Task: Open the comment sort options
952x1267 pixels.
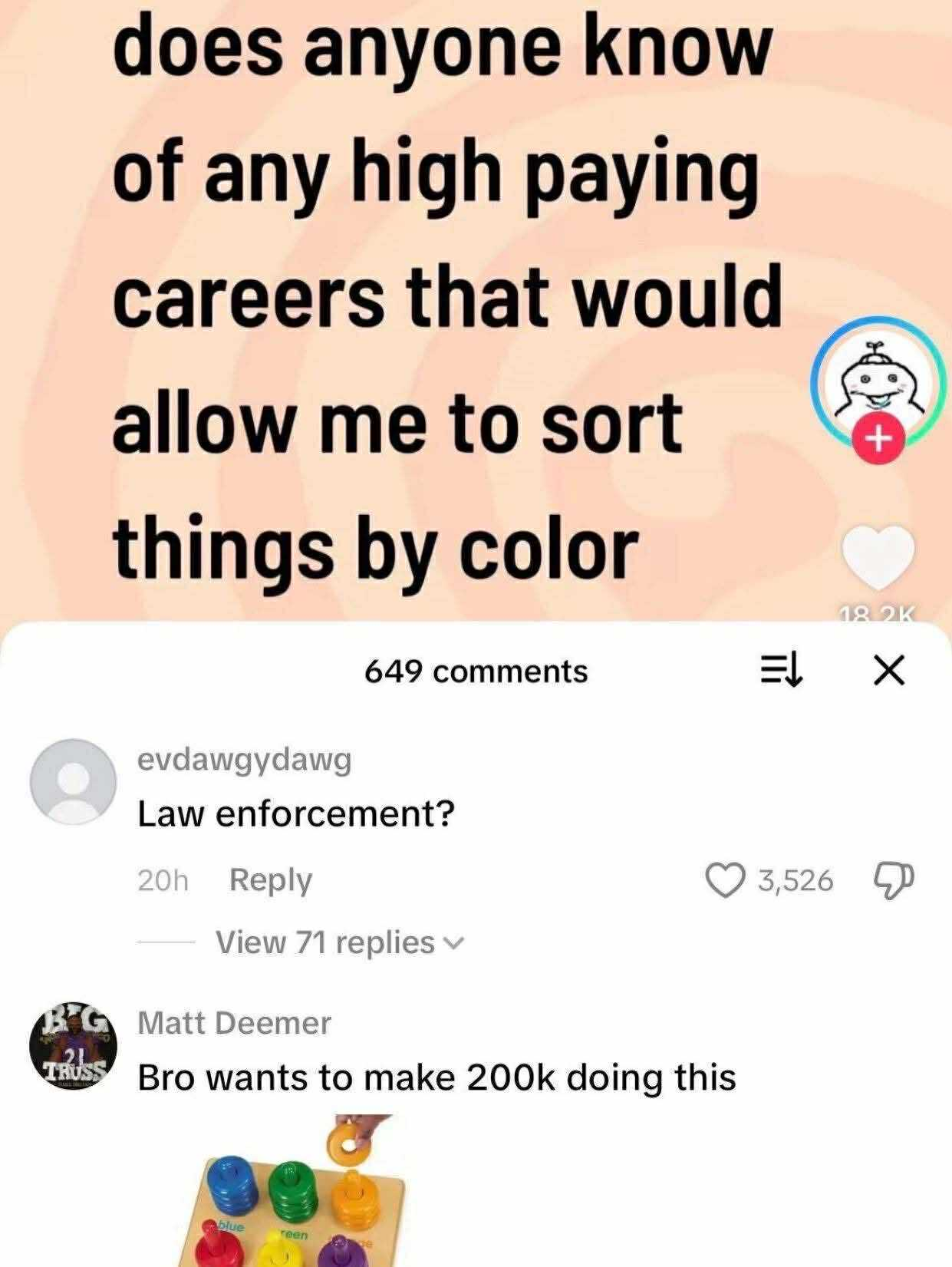Action: [x=781, y=671]
